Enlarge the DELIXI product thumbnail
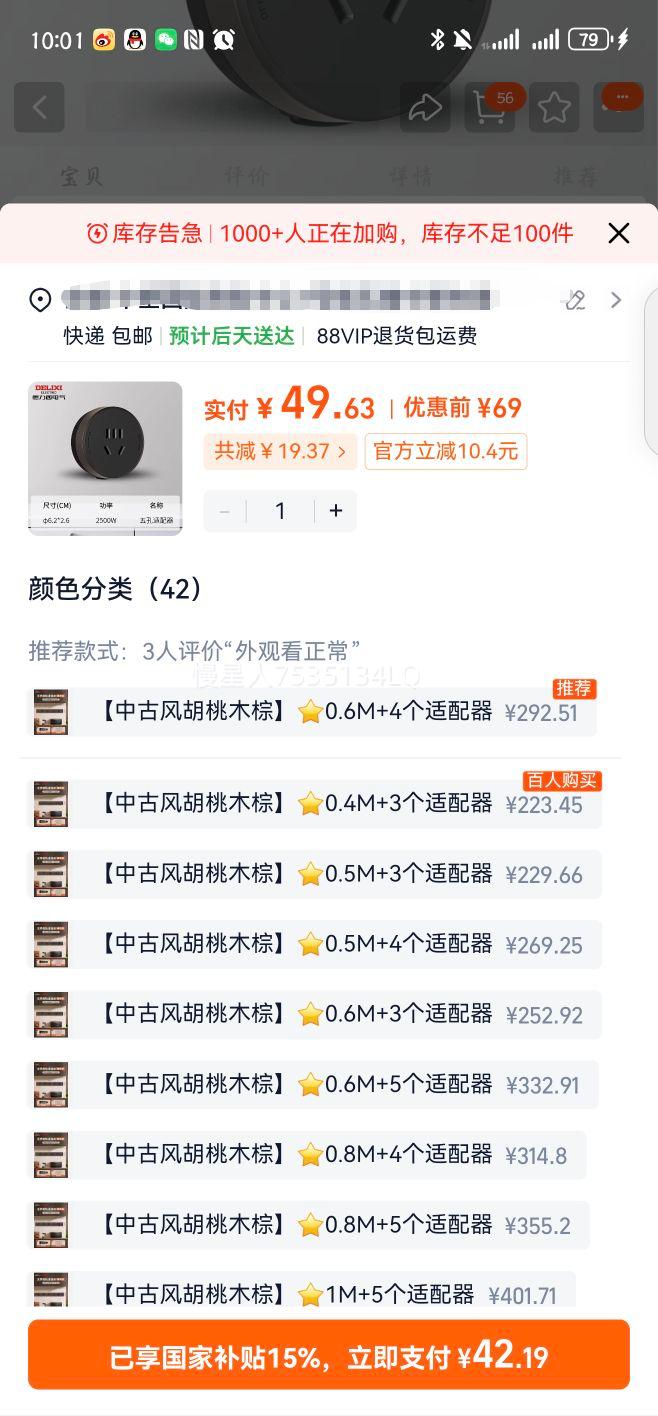Image resolution: width=658 pixels, height=1416 pixels. coord(105,458)
